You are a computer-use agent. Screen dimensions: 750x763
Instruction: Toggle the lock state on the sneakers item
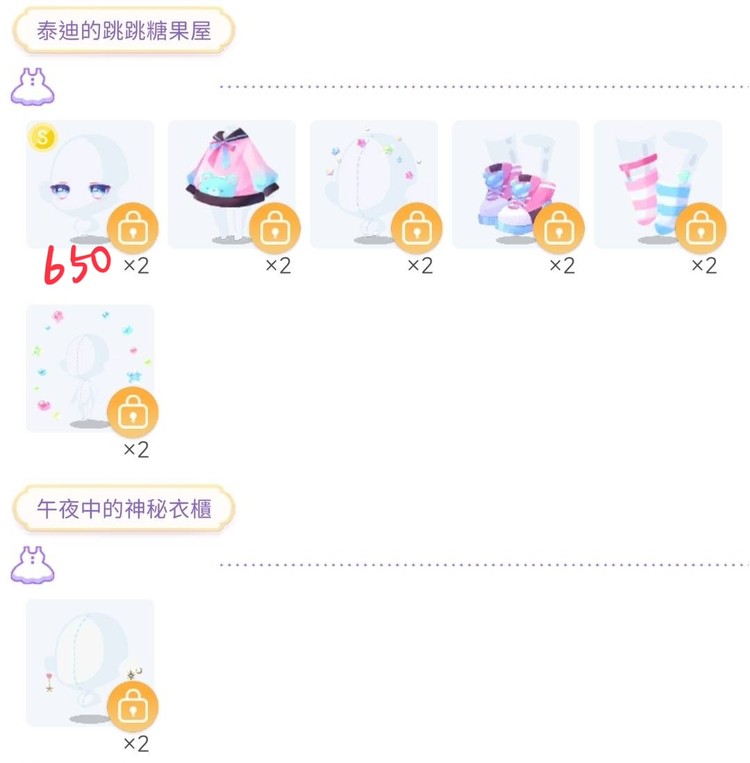[559, 229]
